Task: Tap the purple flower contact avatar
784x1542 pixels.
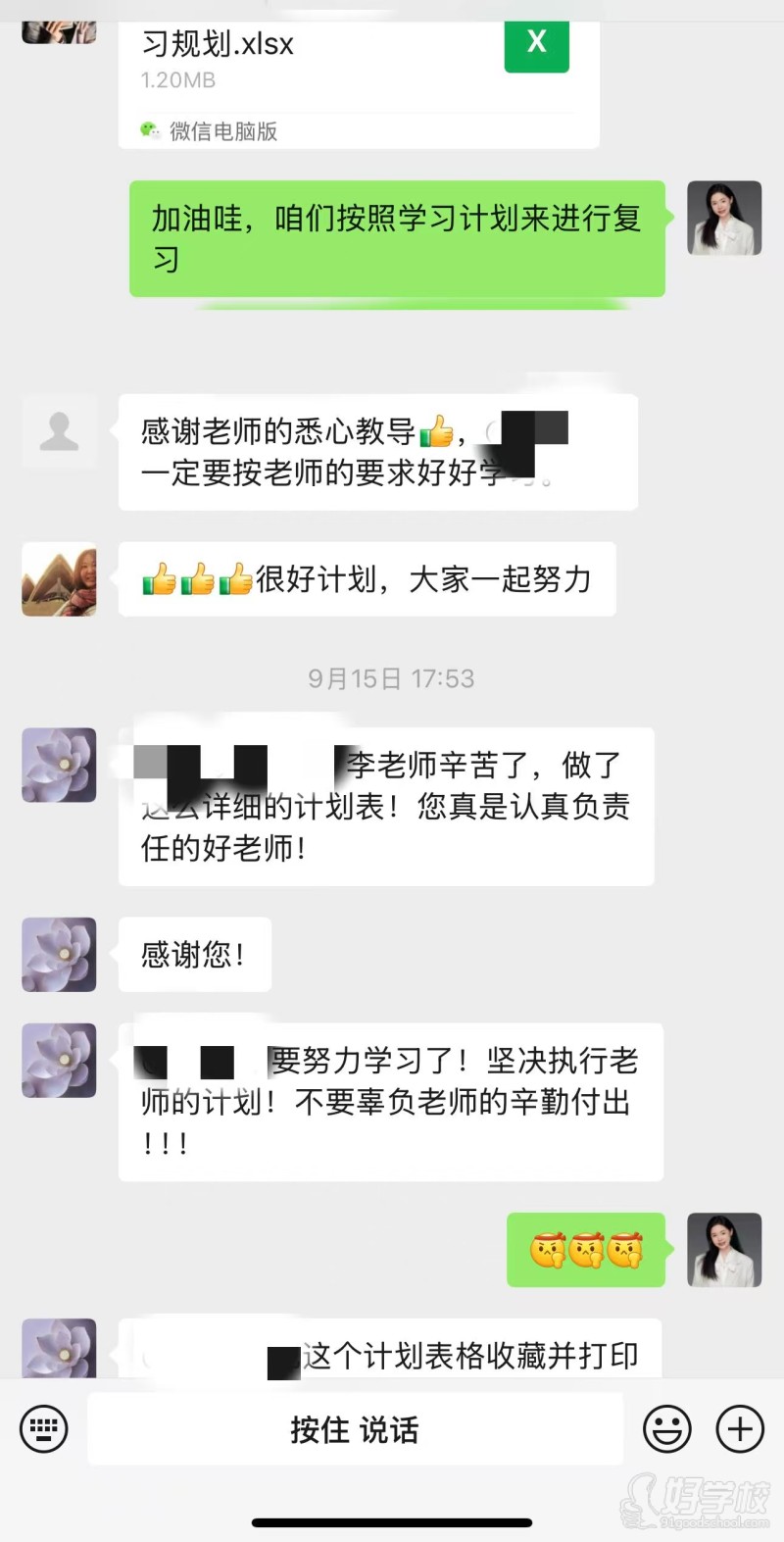Action: (x=58, y=766)
